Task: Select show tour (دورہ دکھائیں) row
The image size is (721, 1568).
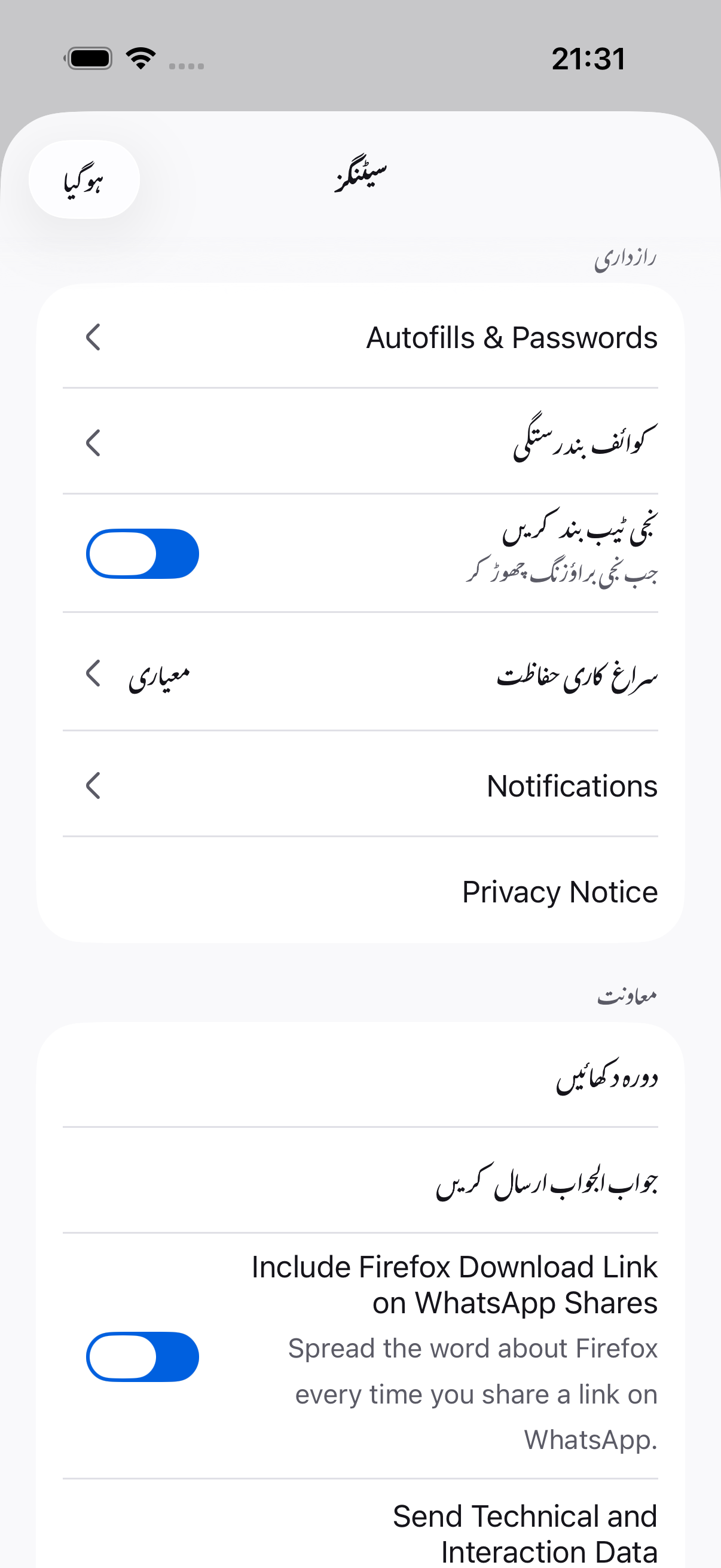Action: [x=360, y=1076]
